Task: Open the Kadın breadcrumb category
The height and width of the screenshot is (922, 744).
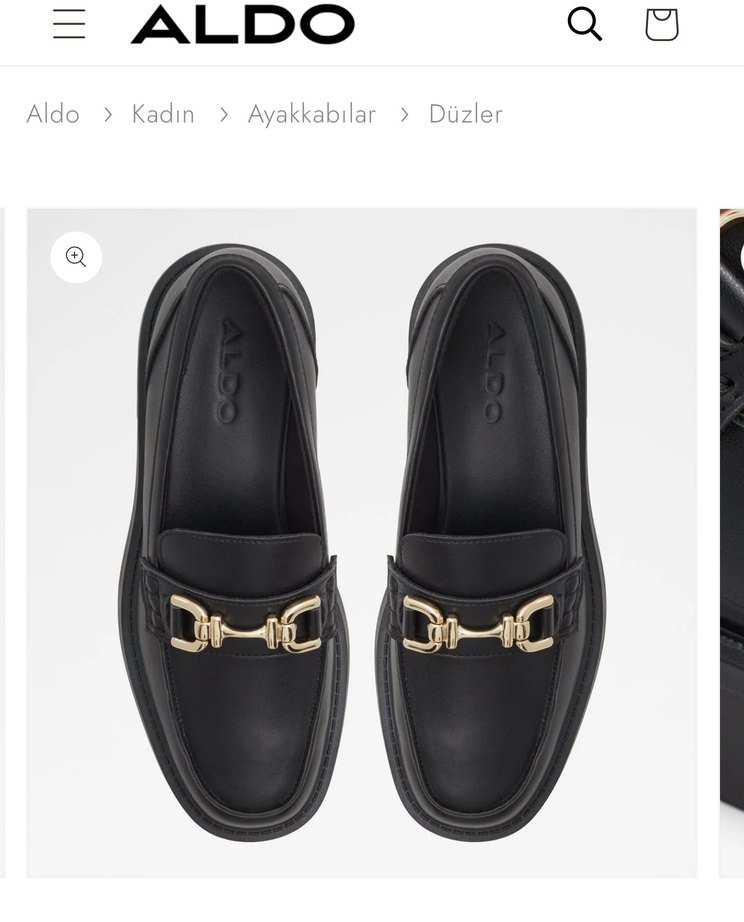Action: coord(163,114)
